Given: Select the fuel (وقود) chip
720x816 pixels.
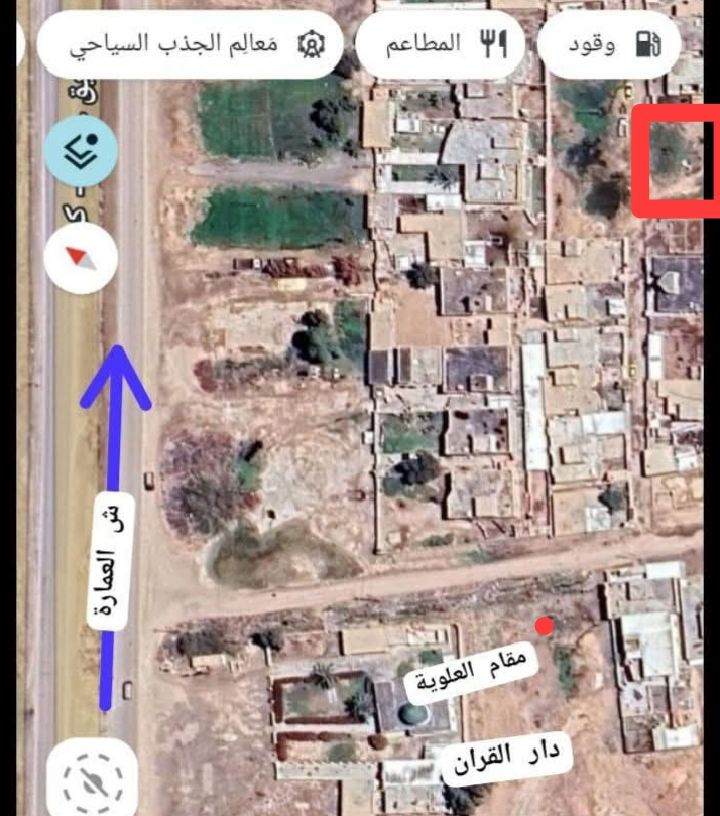Looking at the screenshot, I should tap(609, 44).
